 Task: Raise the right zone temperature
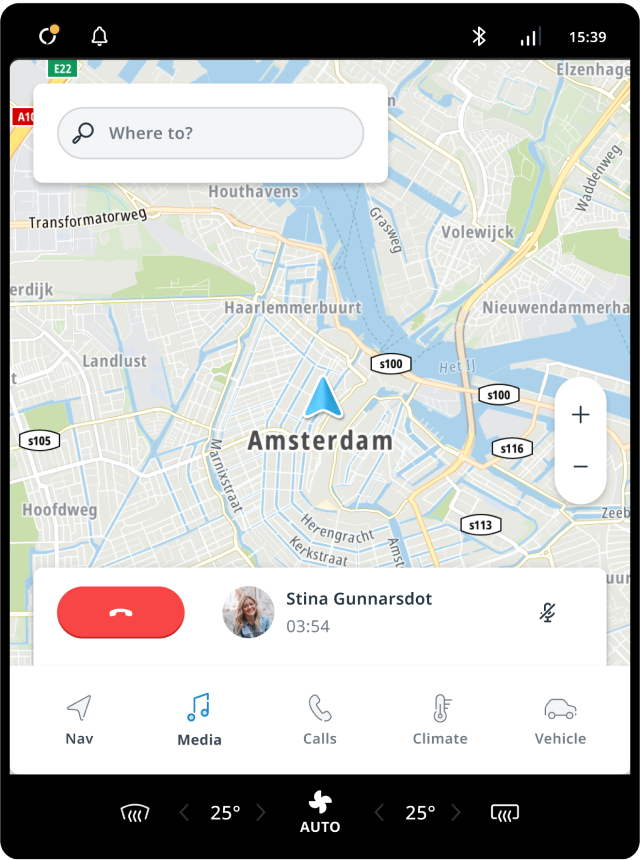tap(456, 813)
